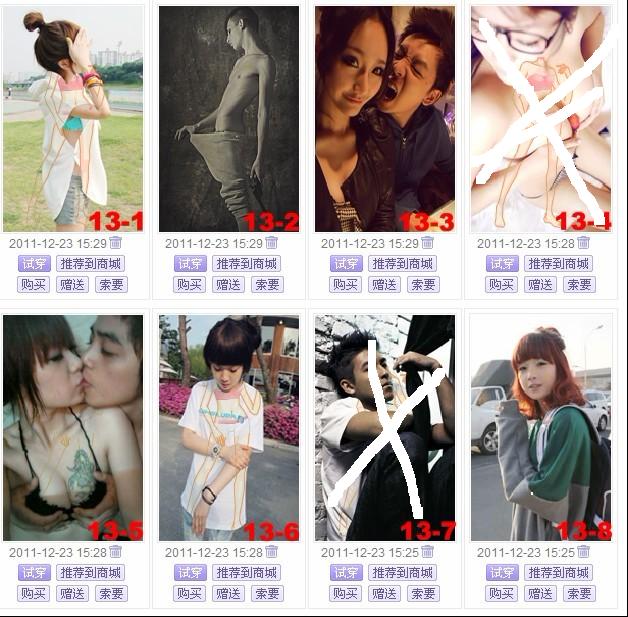Delete photo 13-1 with its trash icon
This screenshot has width=628, height=617.
[115, 243]
